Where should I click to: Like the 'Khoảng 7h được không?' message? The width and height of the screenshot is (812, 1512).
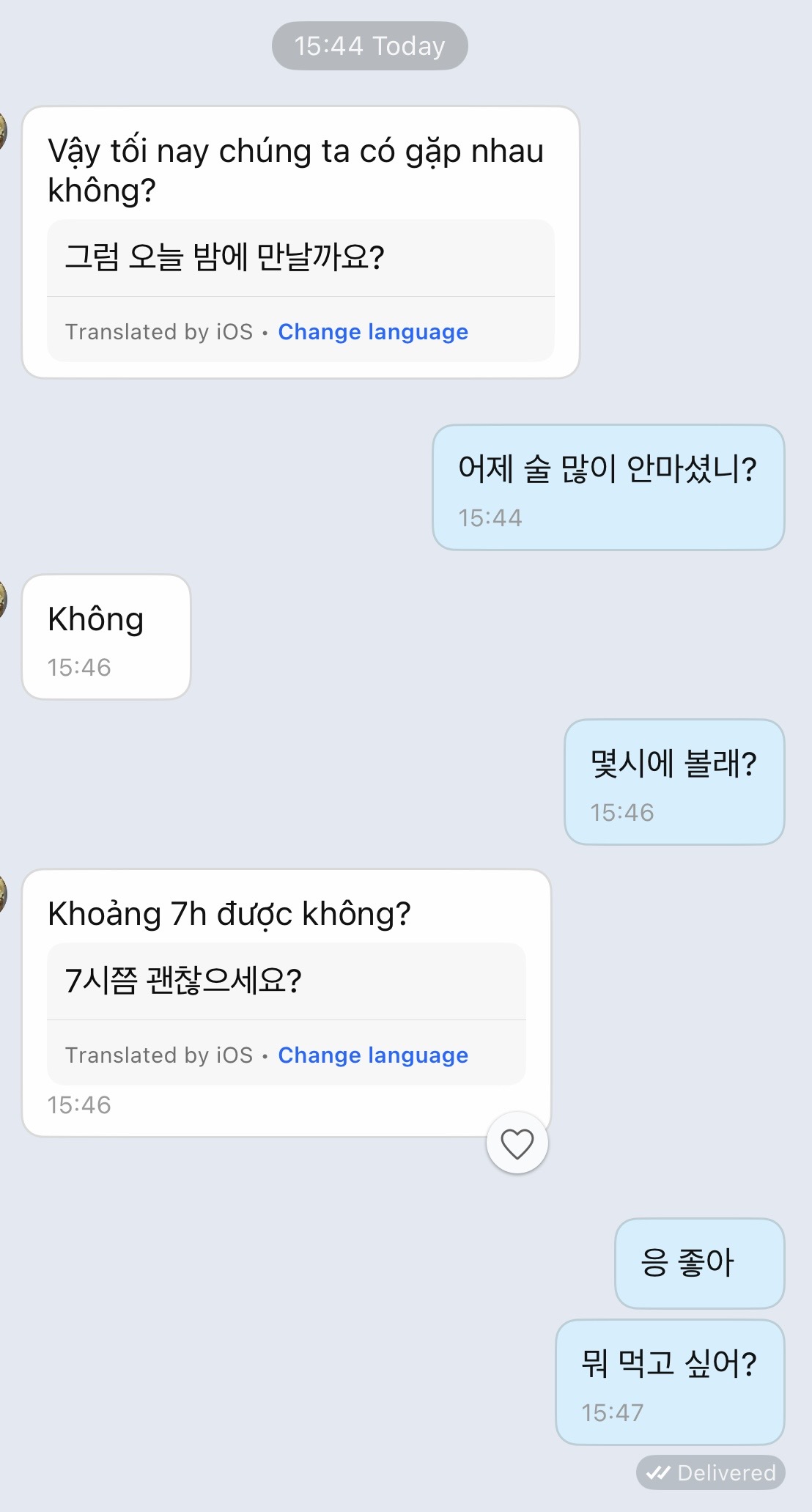517,1143
